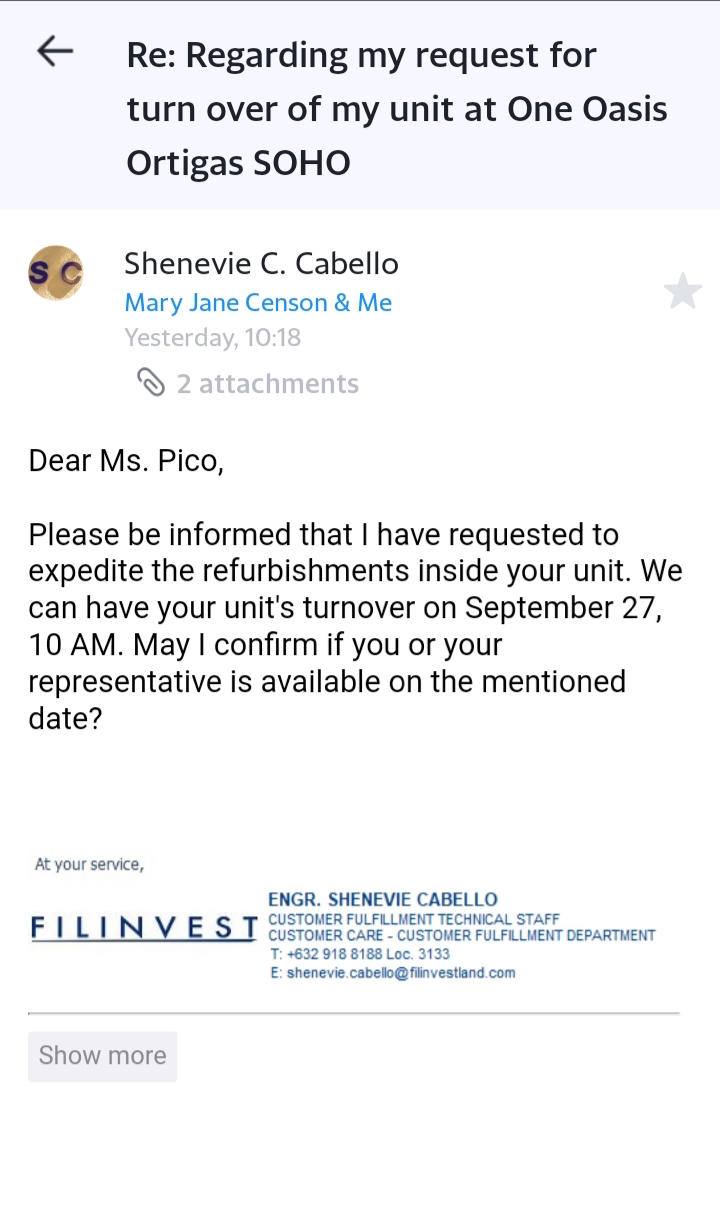The width and height of the screenshot is (720, 1228).
Task: View recipients Mary Jane Censon & Me
Action: 258,303
